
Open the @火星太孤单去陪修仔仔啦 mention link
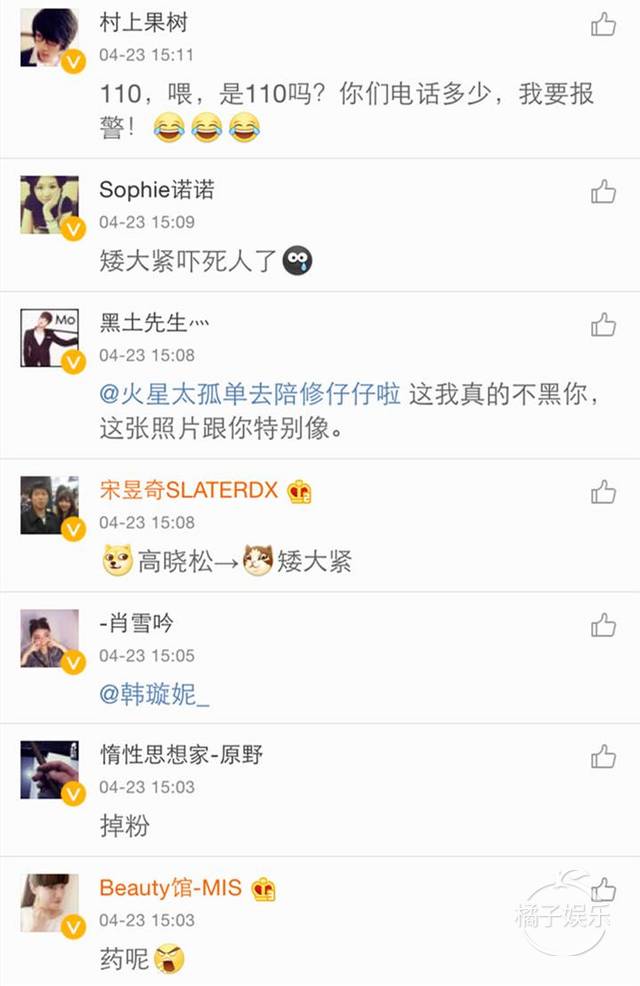tap(250, 395)
